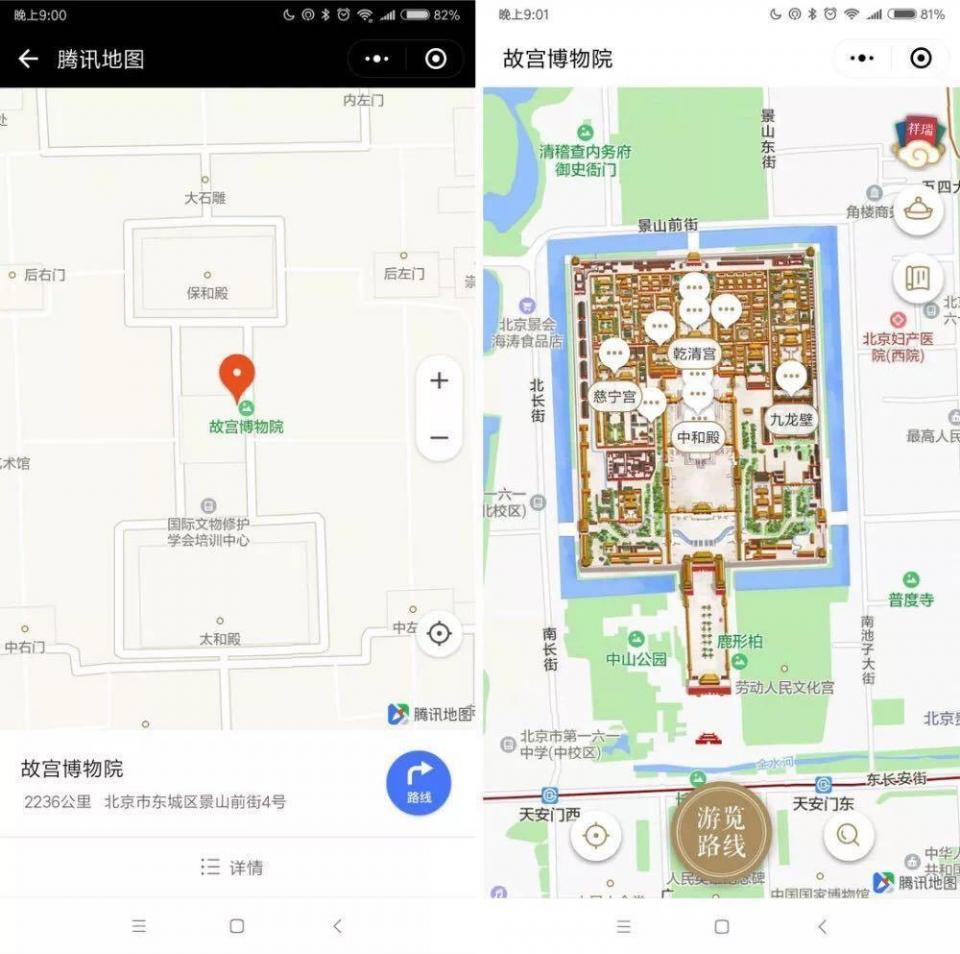Tap the red location pin at 故宫博物院
This screenshot has height=954, width=960.
237,376
